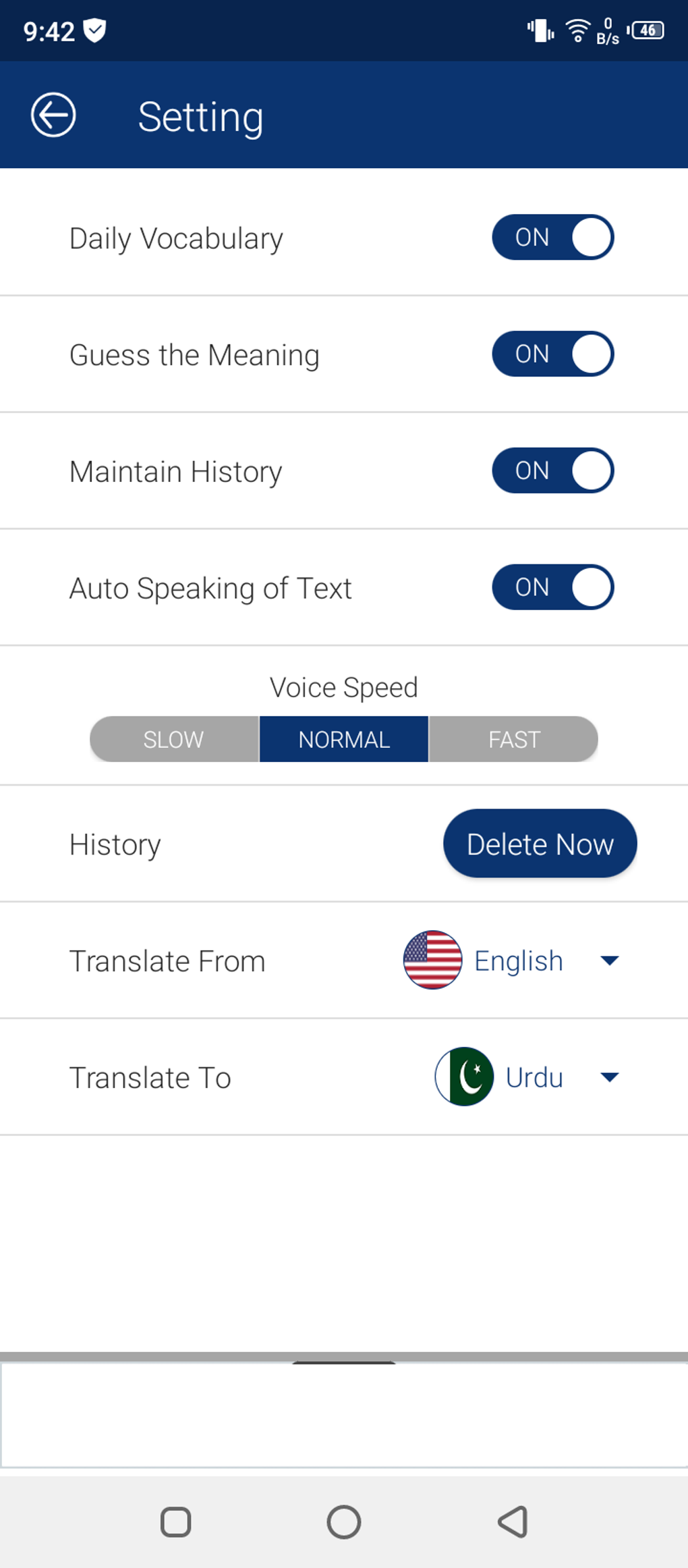Click the American flag icon
The image size is (688, 1568).
point(432,959)
